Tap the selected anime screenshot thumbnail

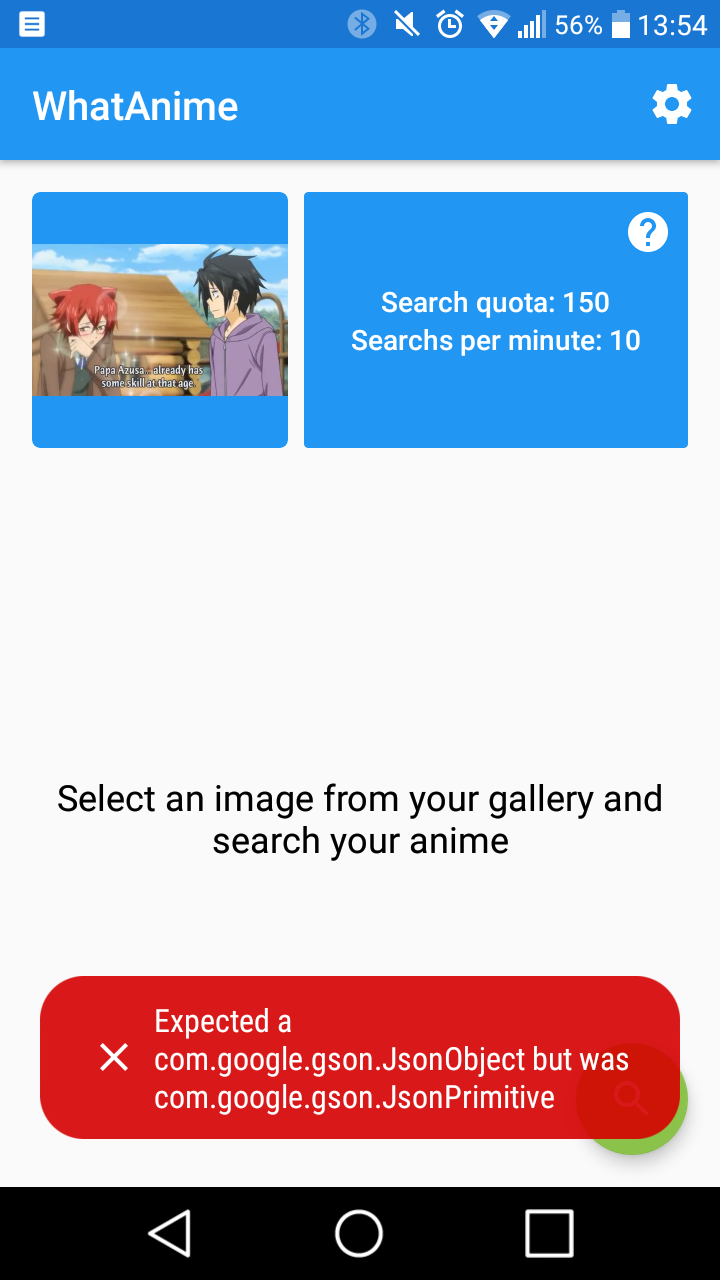160,320
